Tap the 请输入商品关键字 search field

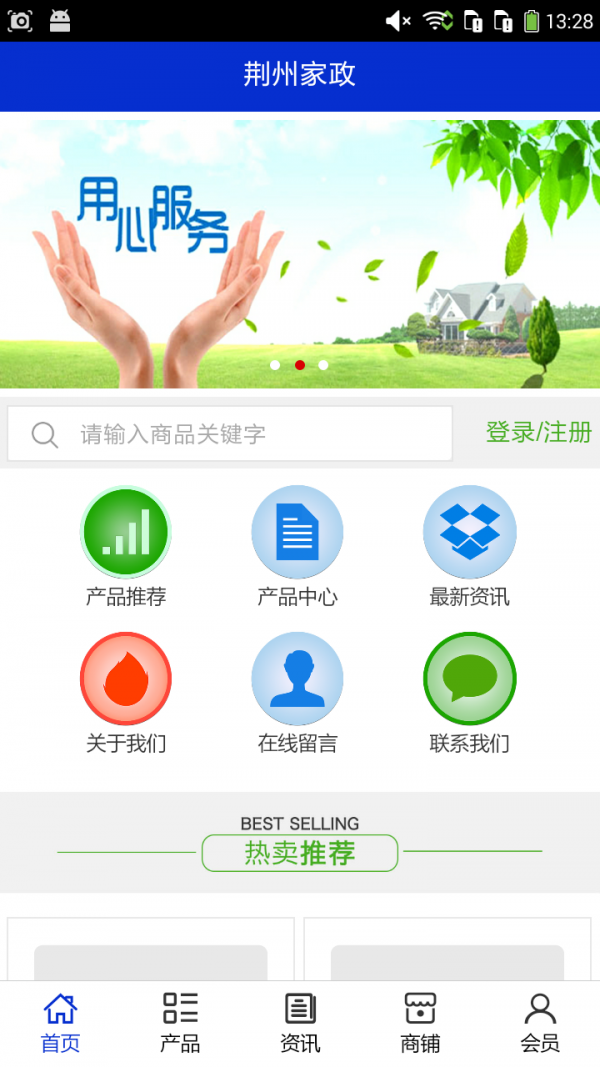(x=230, y=433)
